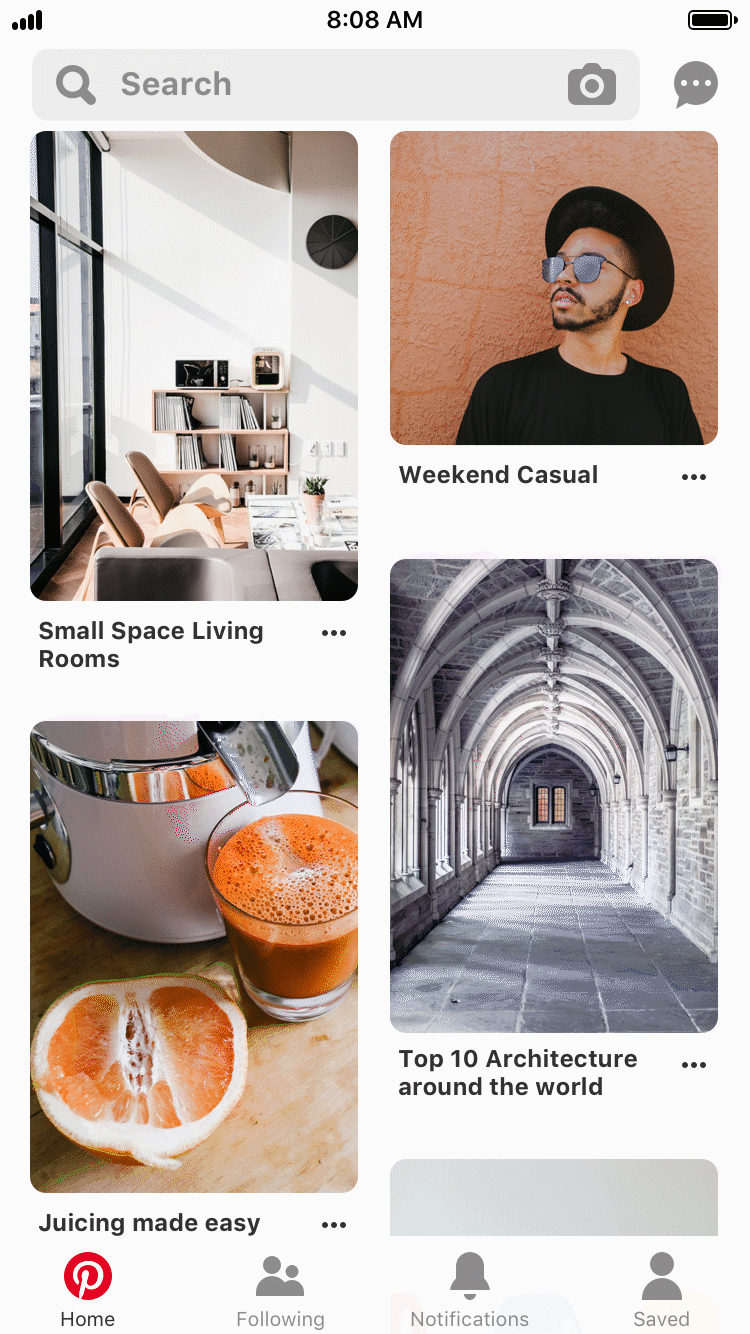
Task: Switch to the Notifications tab
Action: (x=470, y=1290)
